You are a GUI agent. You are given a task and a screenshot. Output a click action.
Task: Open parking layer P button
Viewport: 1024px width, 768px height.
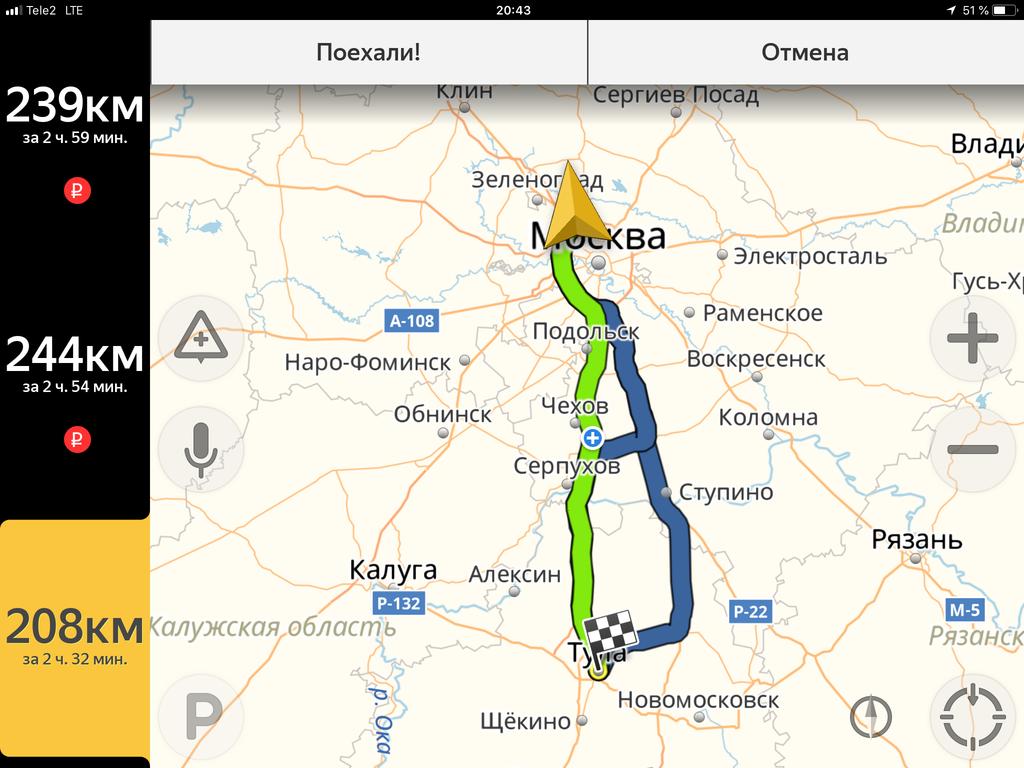coord(201,716)
